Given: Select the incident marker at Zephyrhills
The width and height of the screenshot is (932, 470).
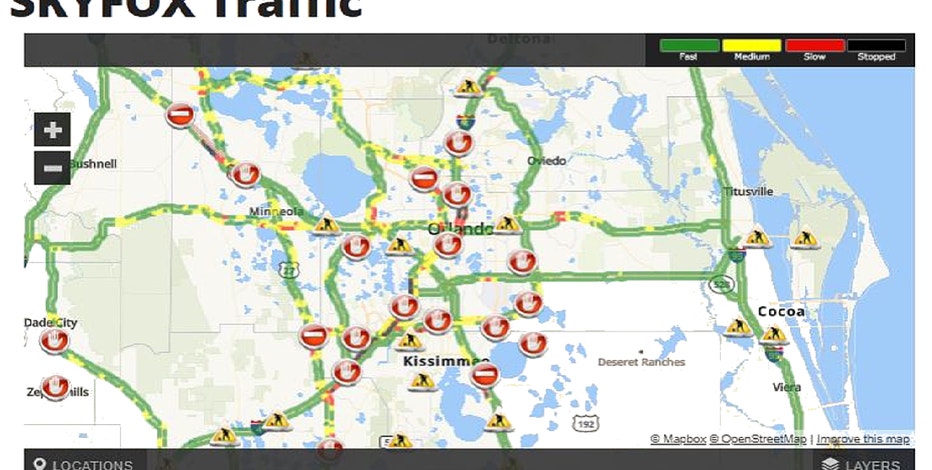Looking at the screenshot, I should (56, 386).
